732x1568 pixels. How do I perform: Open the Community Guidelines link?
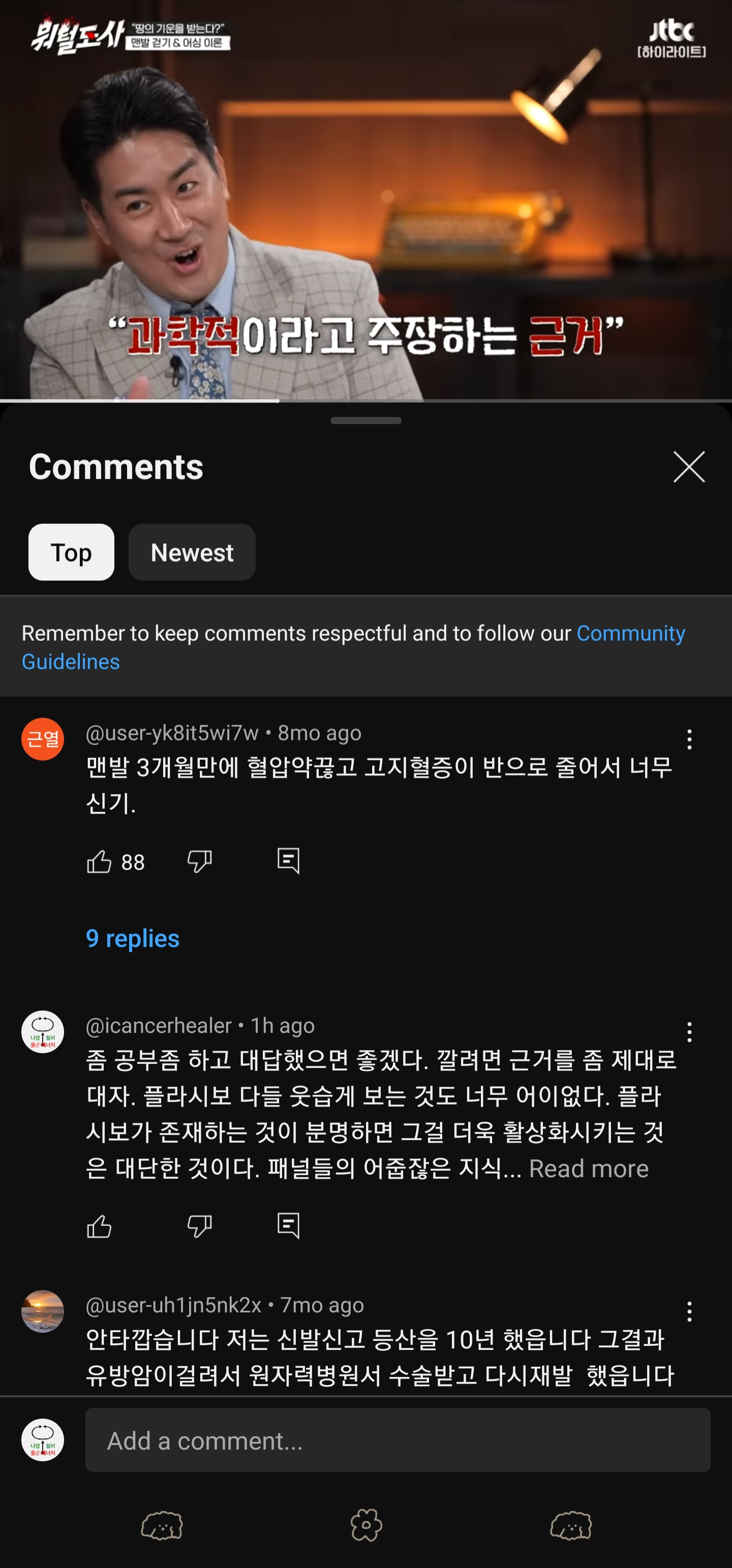(353, 647)
